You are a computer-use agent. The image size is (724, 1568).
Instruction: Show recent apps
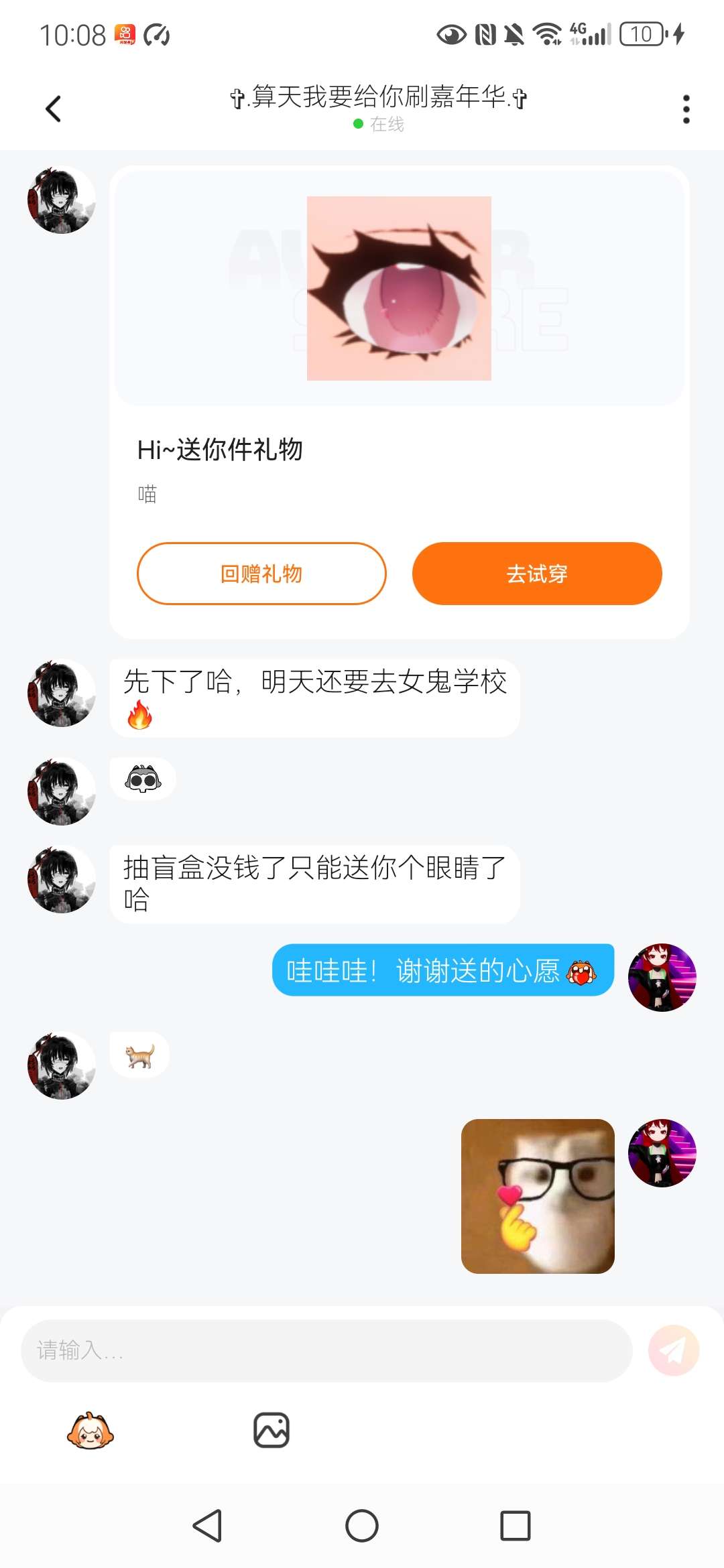click(516, 1526)
